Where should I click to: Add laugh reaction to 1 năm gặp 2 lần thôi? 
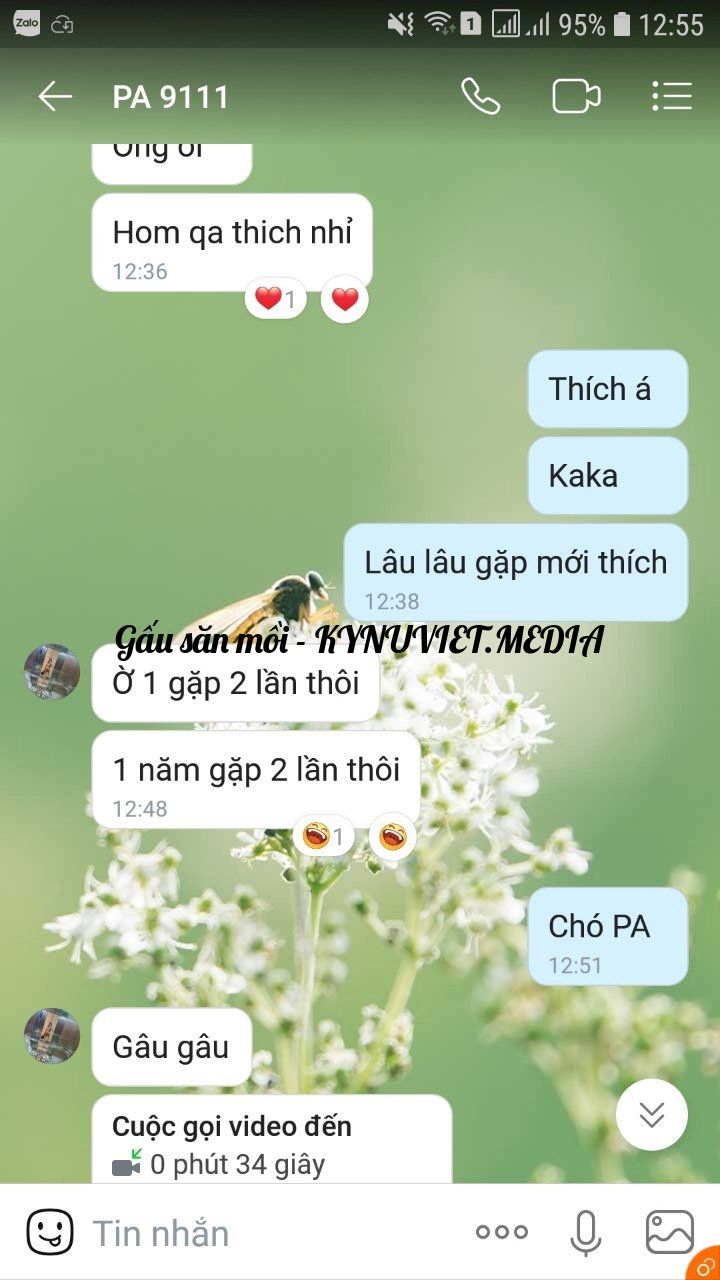393,836
